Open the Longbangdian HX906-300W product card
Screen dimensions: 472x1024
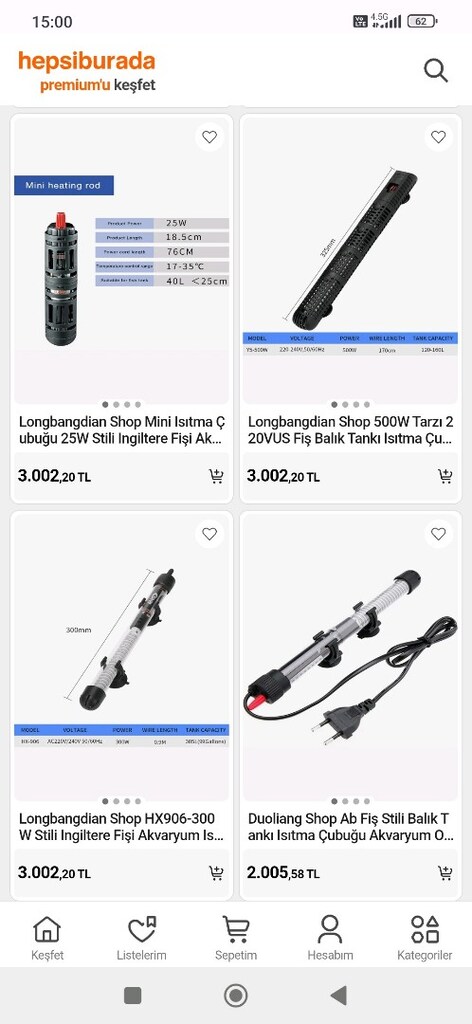pyautogui.click(x=121, y=706)
